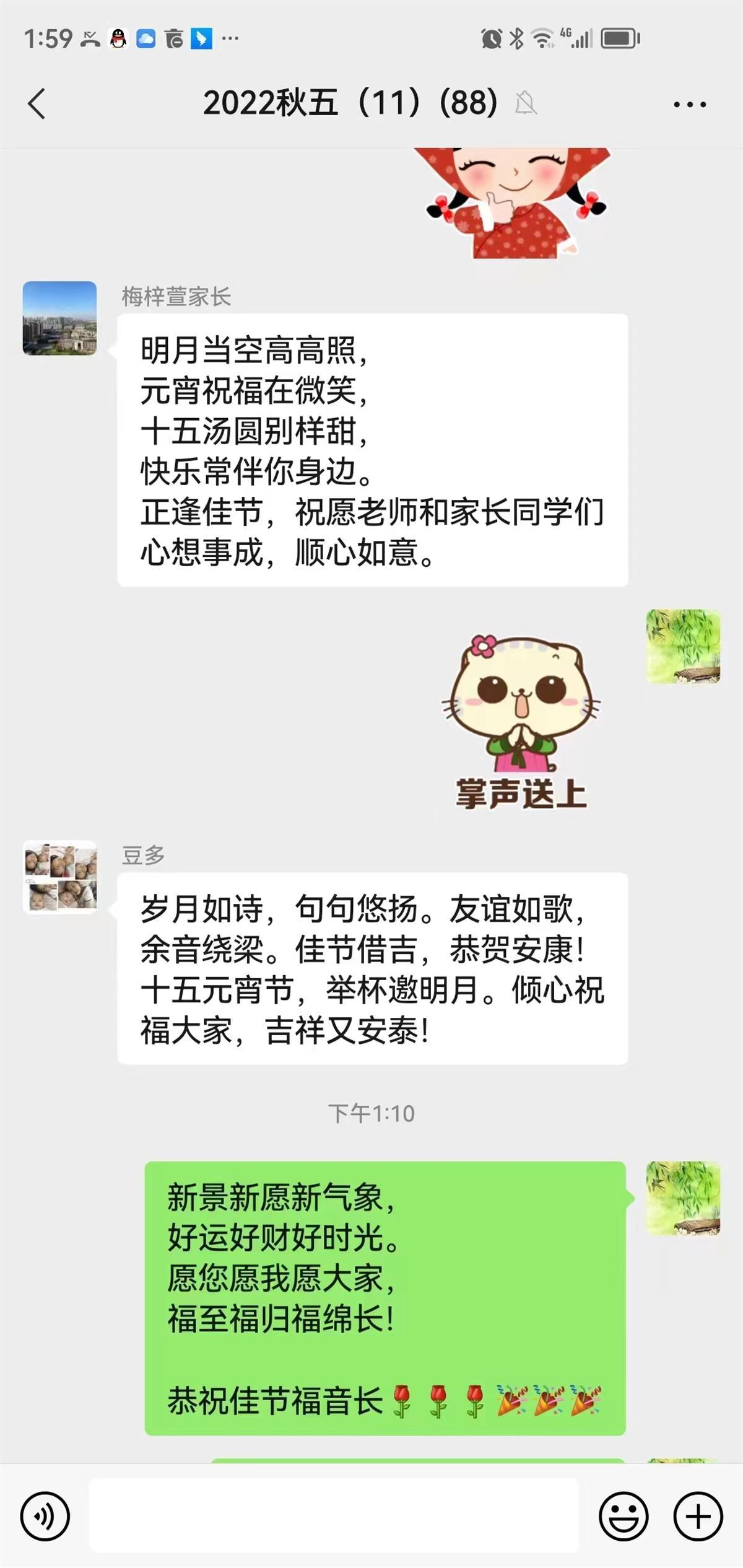Open the emoji sticker panel
Screen dimensions: 743x1568
tap(623, 1516)
